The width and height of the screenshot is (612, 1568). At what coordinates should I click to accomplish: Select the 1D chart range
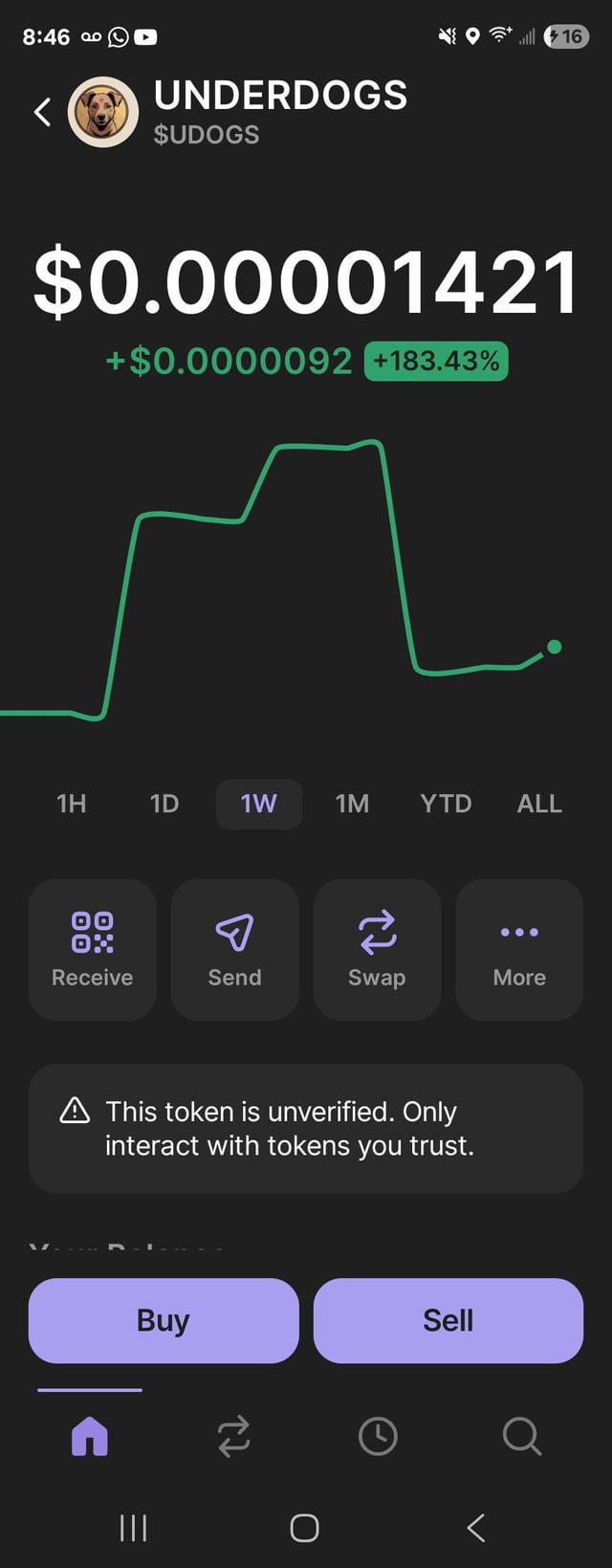click(164, 804)
